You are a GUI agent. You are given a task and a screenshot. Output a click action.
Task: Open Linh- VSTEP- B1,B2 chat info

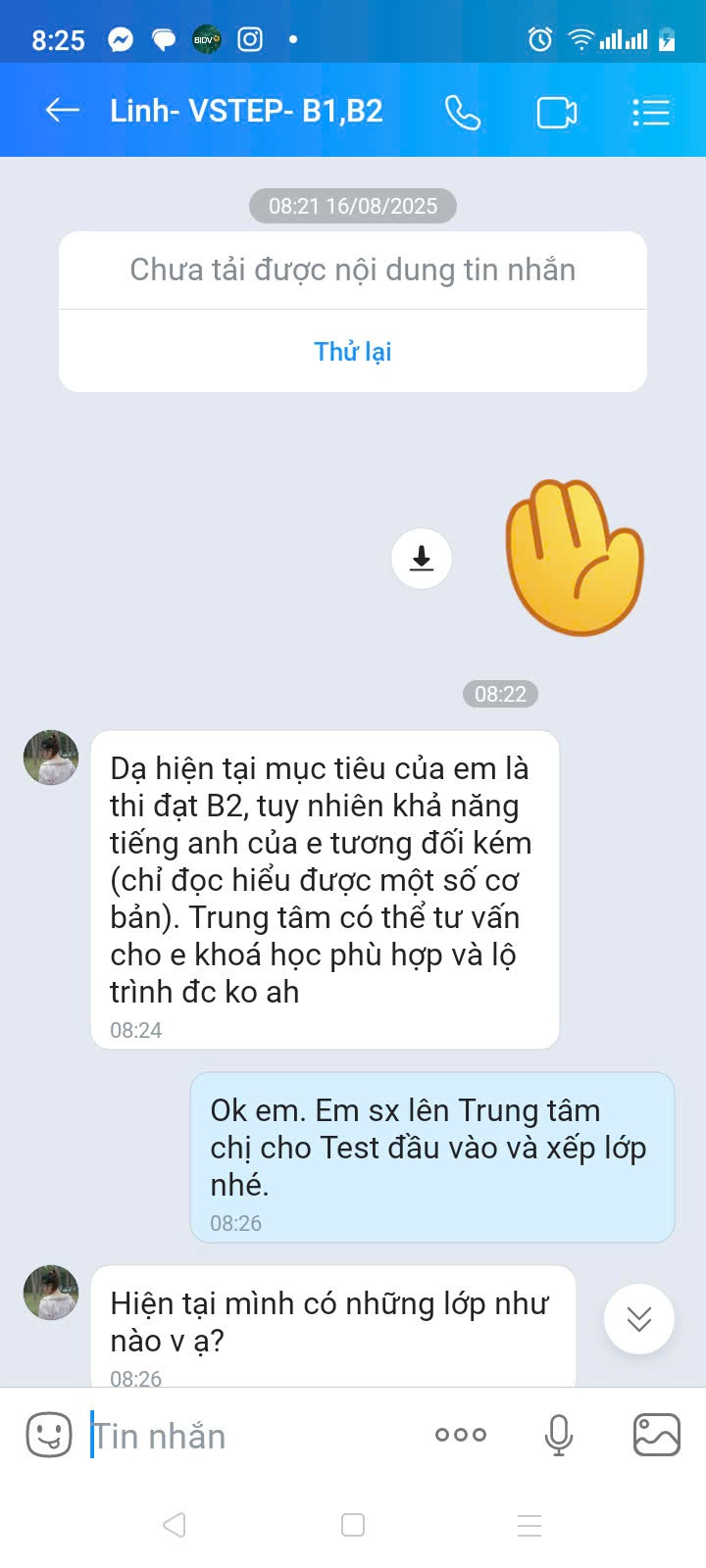246,111
